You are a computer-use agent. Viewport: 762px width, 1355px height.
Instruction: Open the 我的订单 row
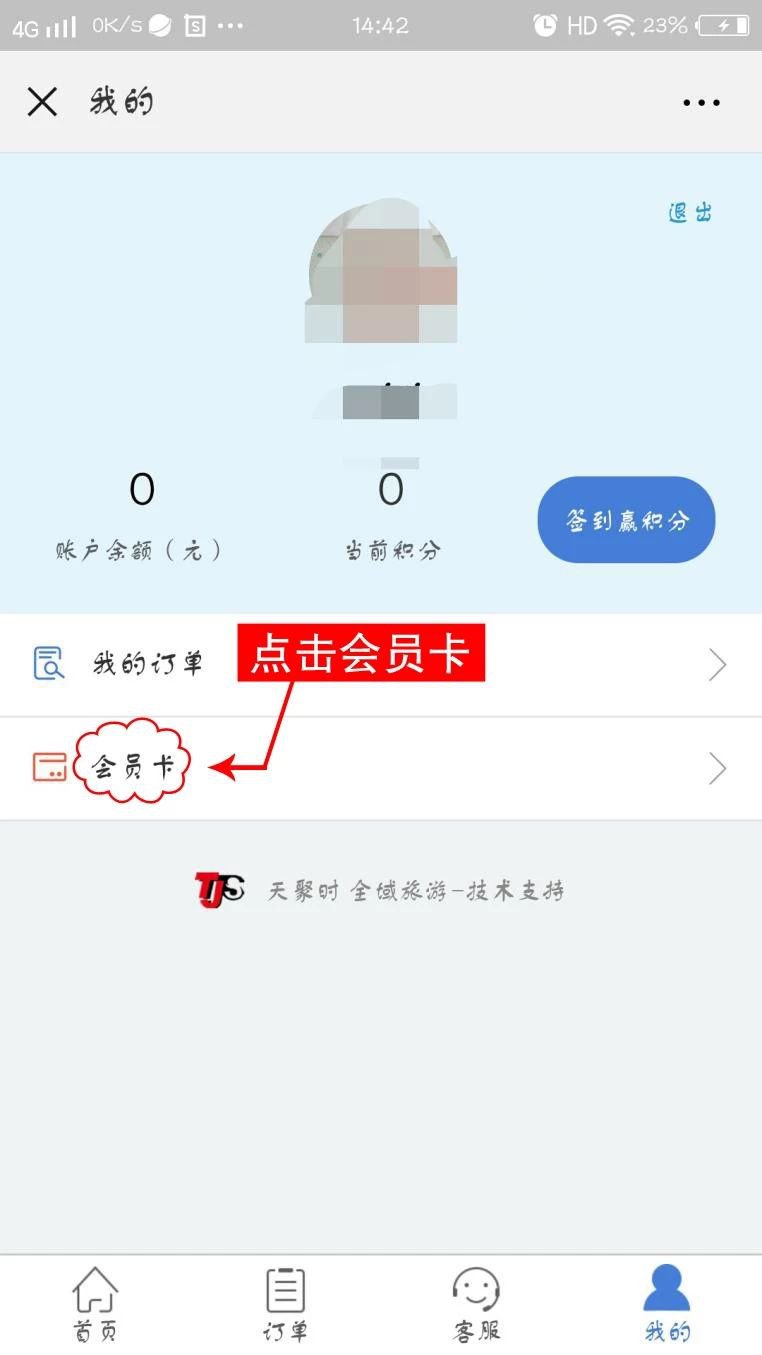[380, 664]
